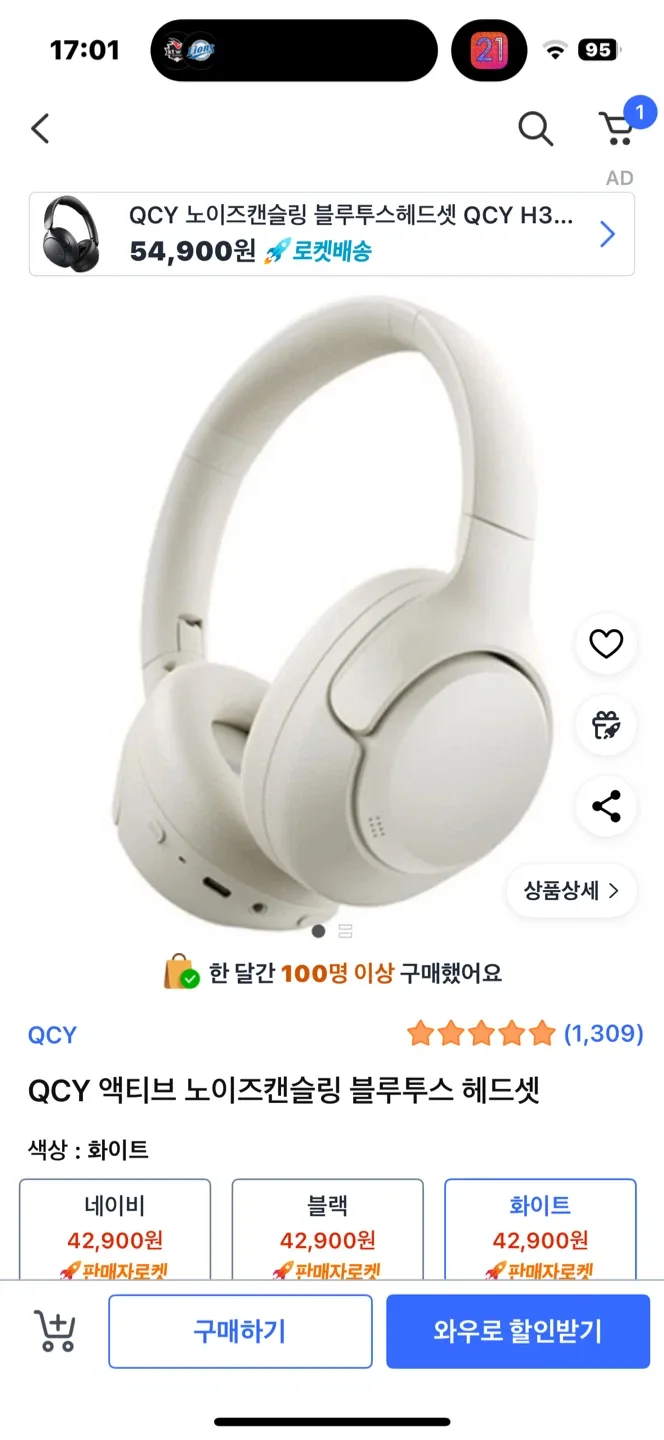The height and width of the screenshot is (1440, 664).
Task: Share this product
Action: (x=606, y=806)
